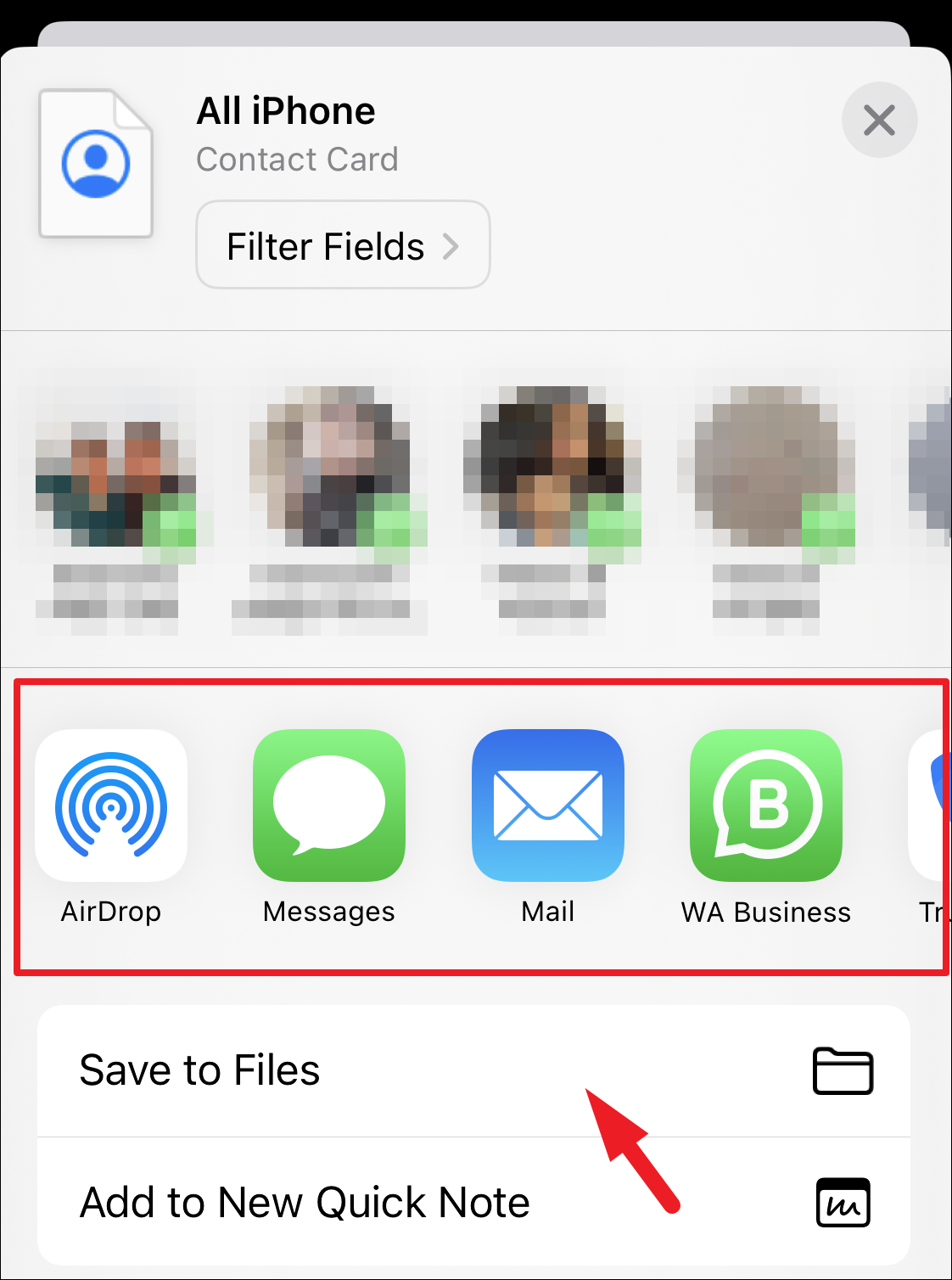952x1280 pixels.
Task: Close the share sheet
Action: point(879,120)
